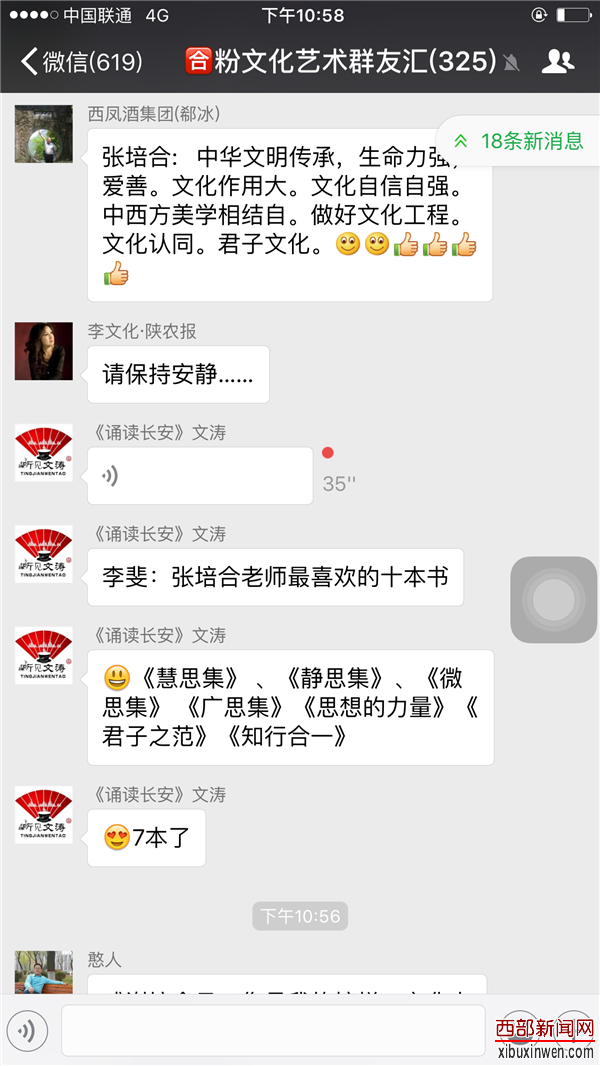Image resolution: width=600 pixels, height=1066 pixels.
Task: Open avatar of 文涛 above 7本了 message
Action: click(x=43, y=814)
